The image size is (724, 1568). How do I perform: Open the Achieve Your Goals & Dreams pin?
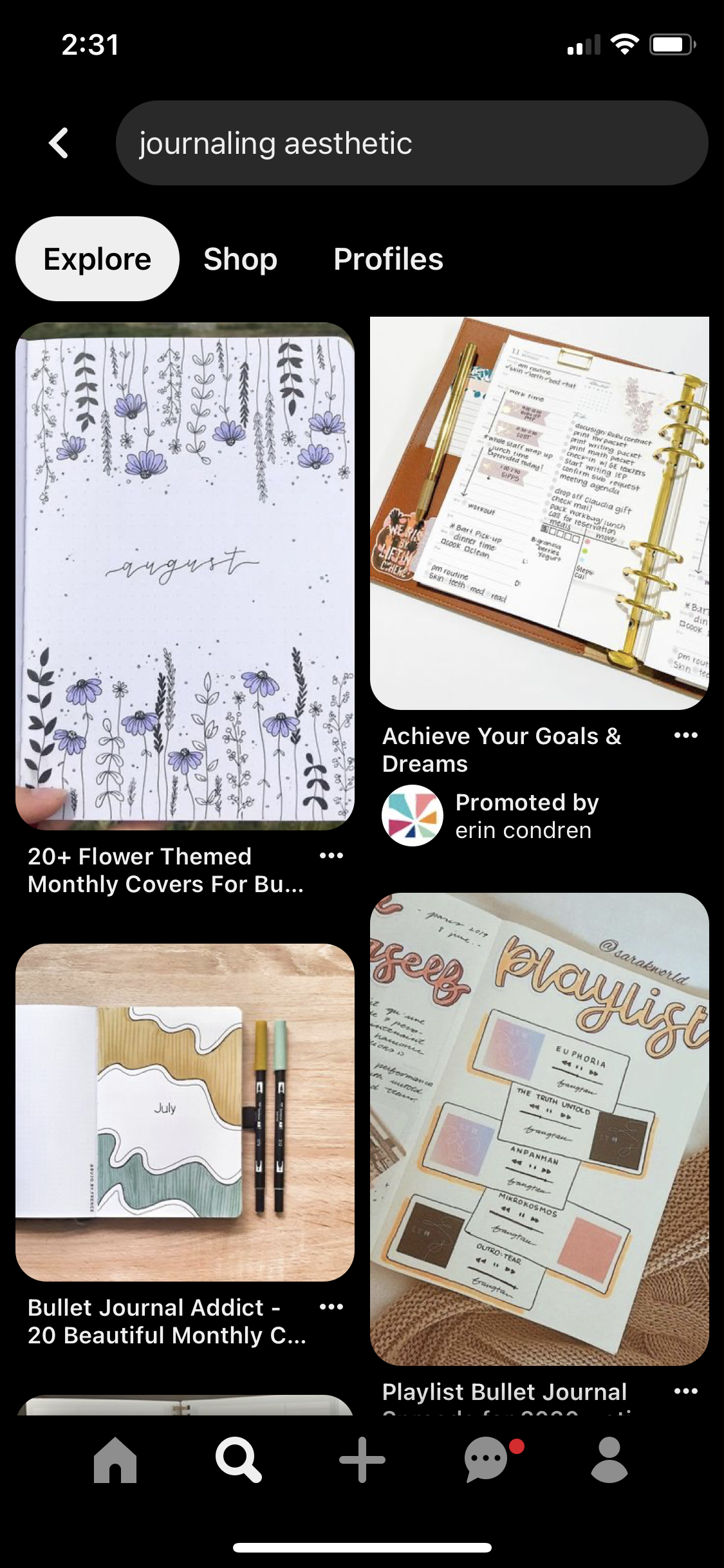click(539, 513)
